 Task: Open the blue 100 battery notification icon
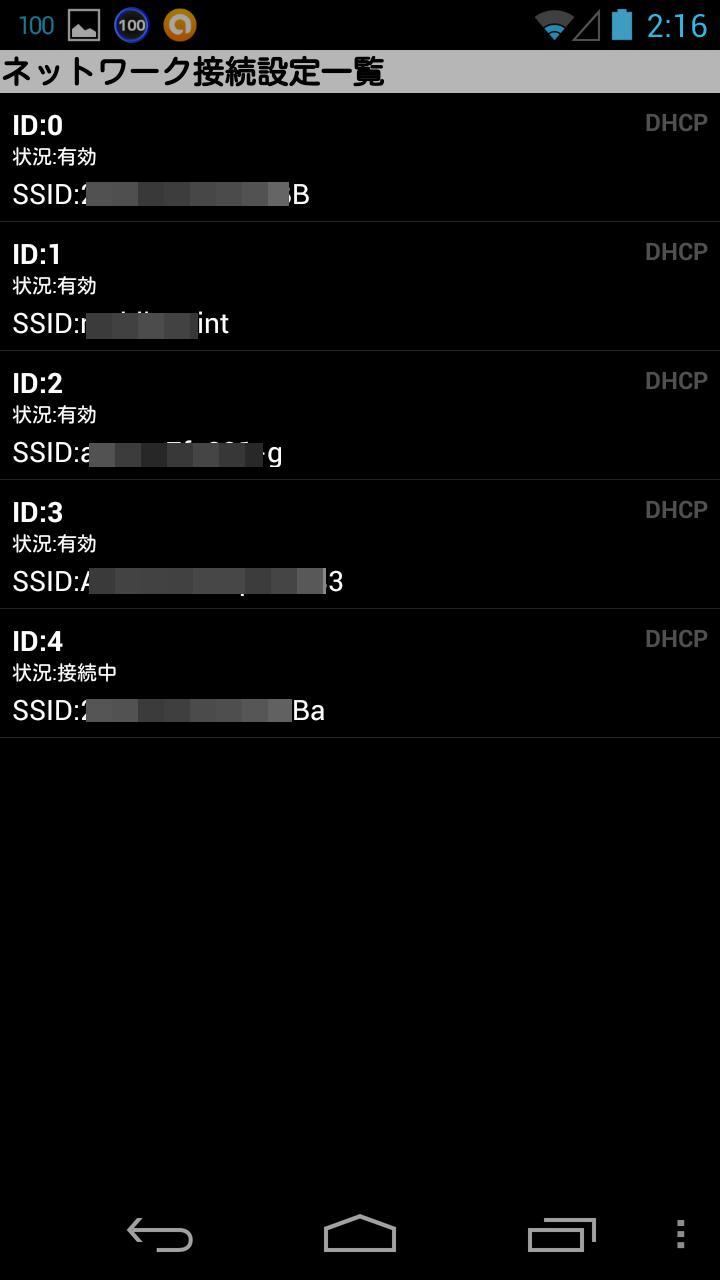click(x=130, y=25)
